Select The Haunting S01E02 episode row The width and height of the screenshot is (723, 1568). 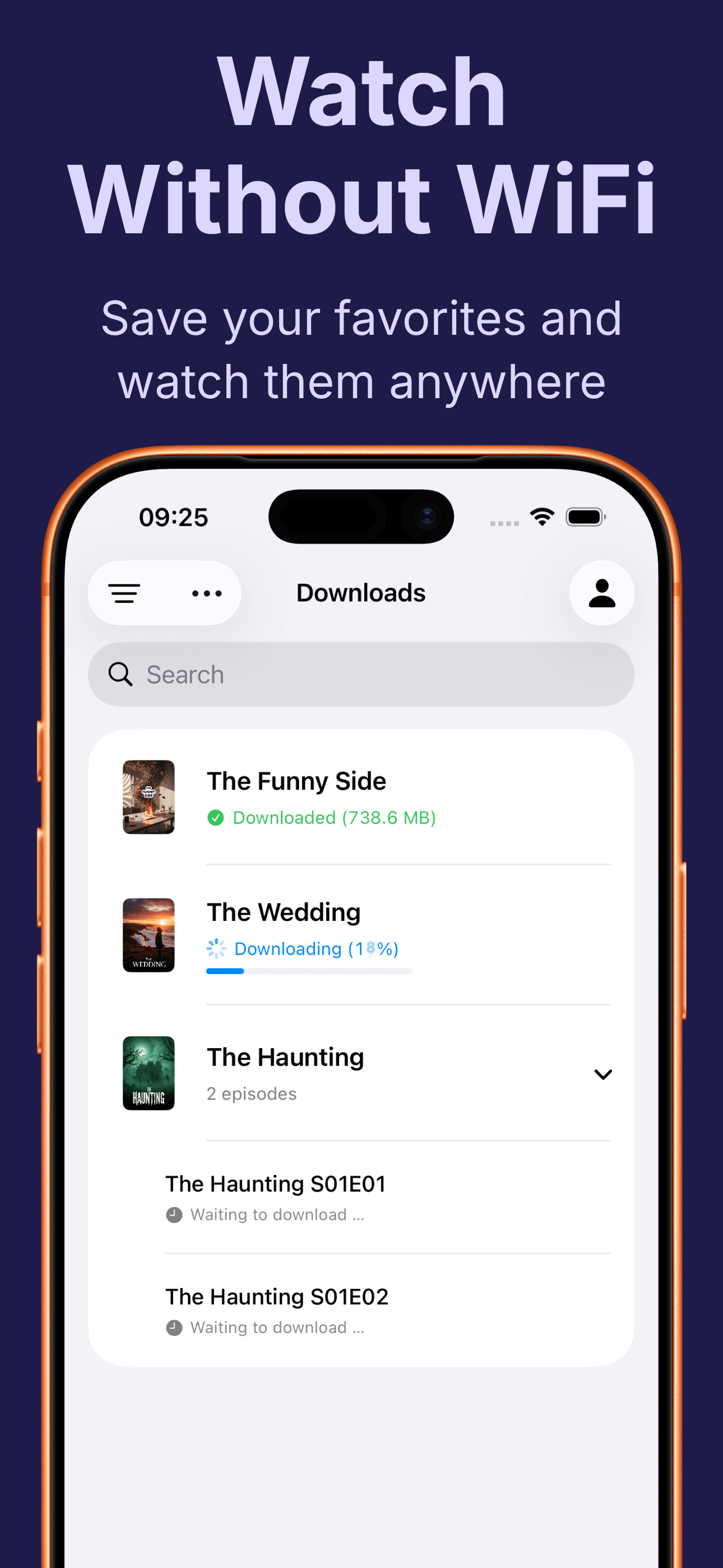click(277, 1297)
